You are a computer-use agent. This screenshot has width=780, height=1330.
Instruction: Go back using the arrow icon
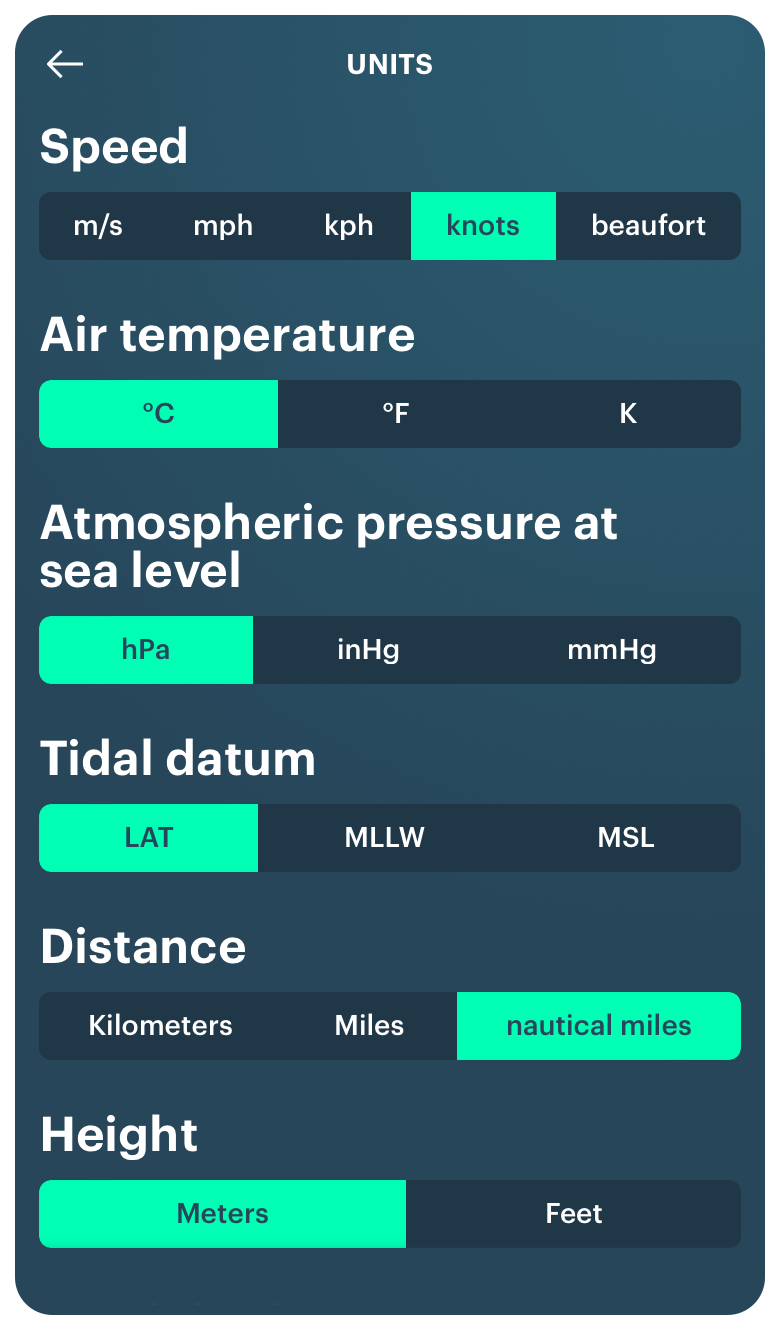[65, 65]
